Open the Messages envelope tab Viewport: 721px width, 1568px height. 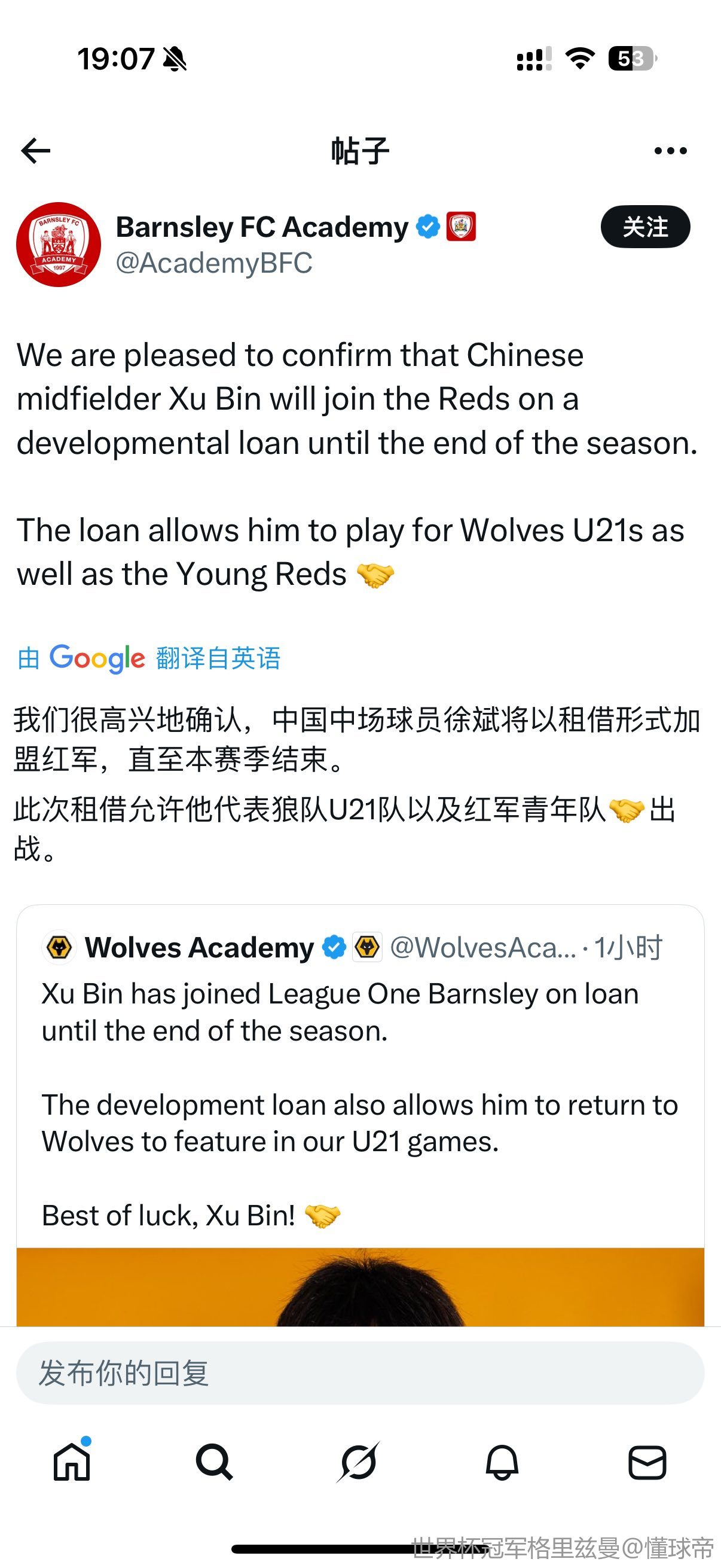pyautogui.click(x=647, y=1462)
